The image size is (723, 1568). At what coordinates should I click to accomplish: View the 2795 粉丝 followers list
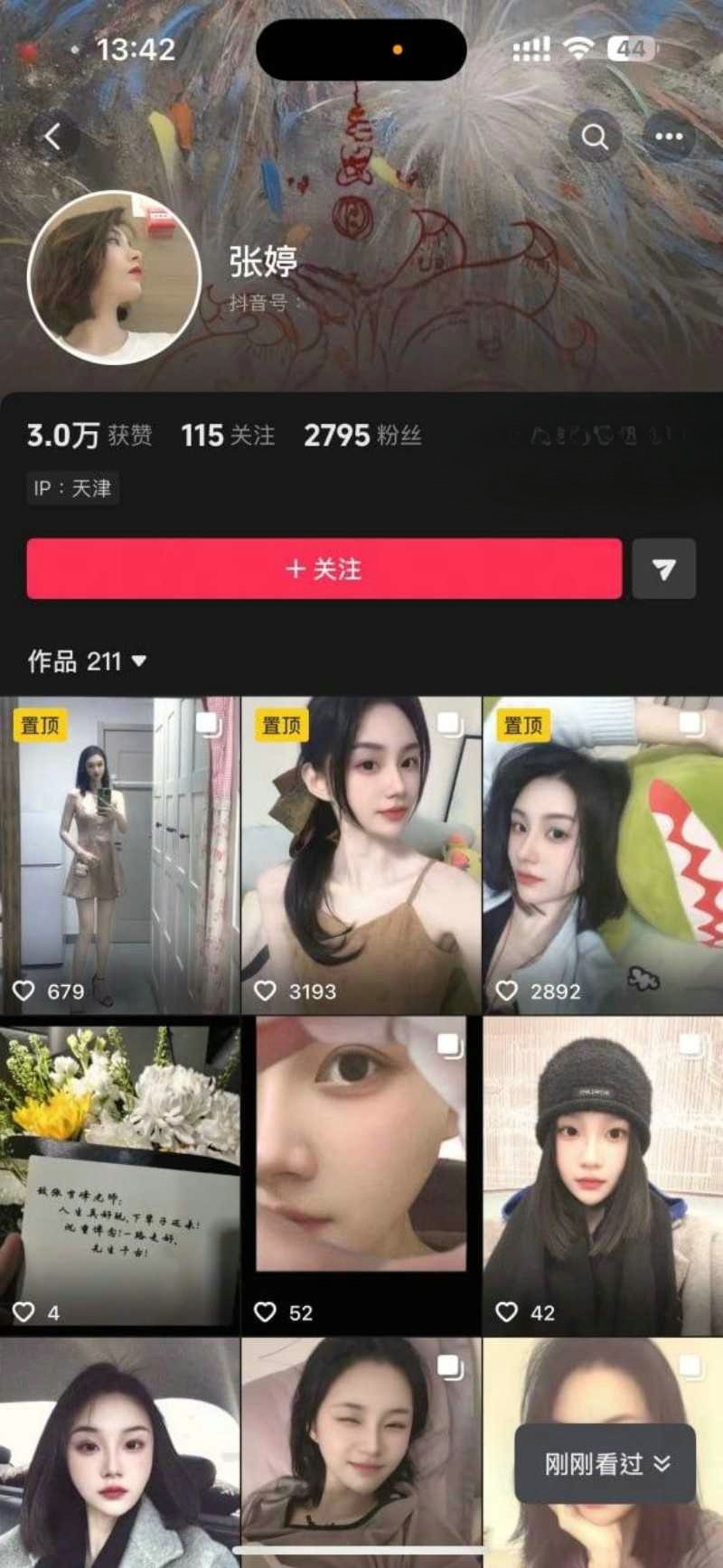(362, 436)
